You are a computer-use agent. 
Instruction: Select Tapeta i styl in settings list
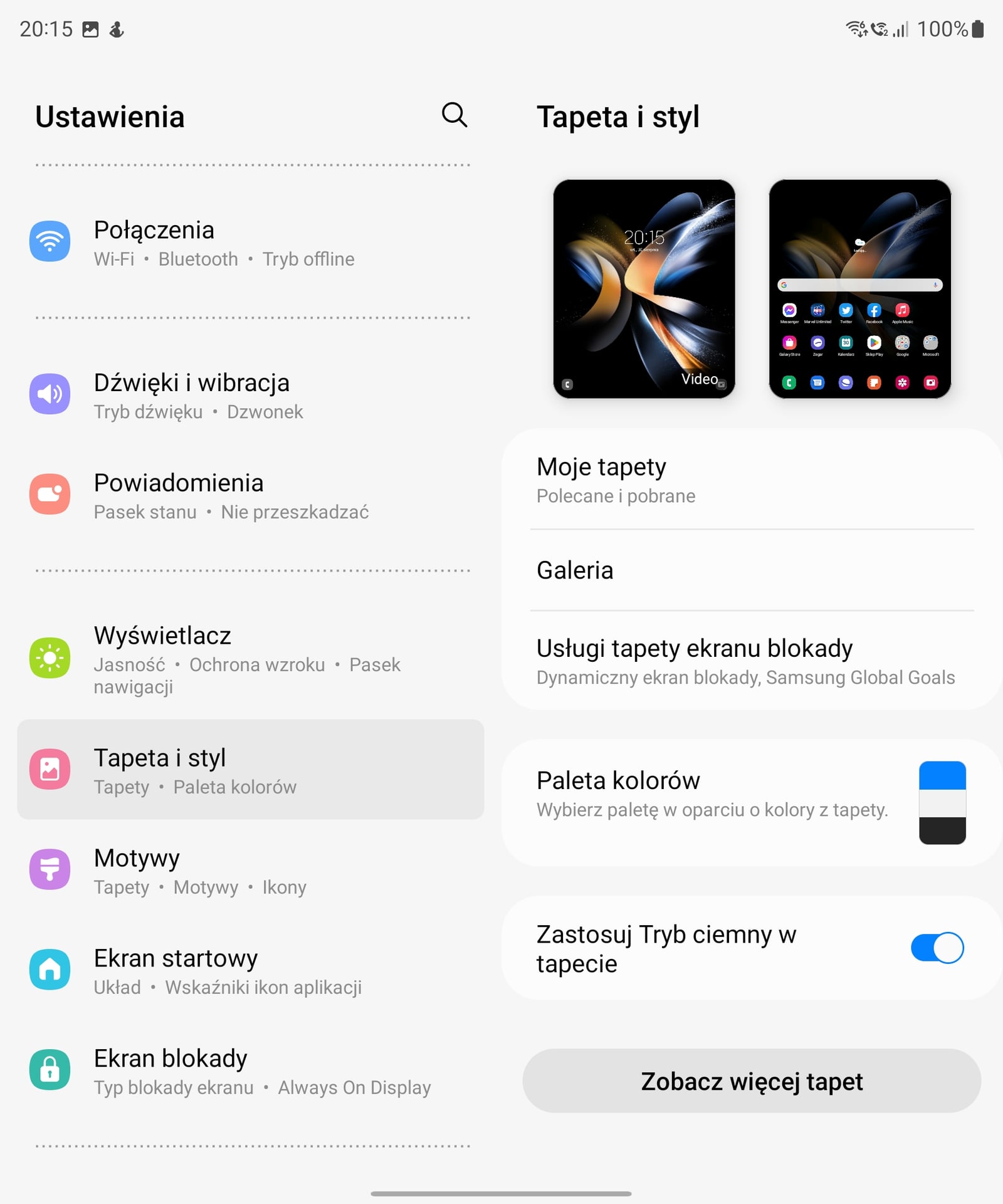click(251, 770)
